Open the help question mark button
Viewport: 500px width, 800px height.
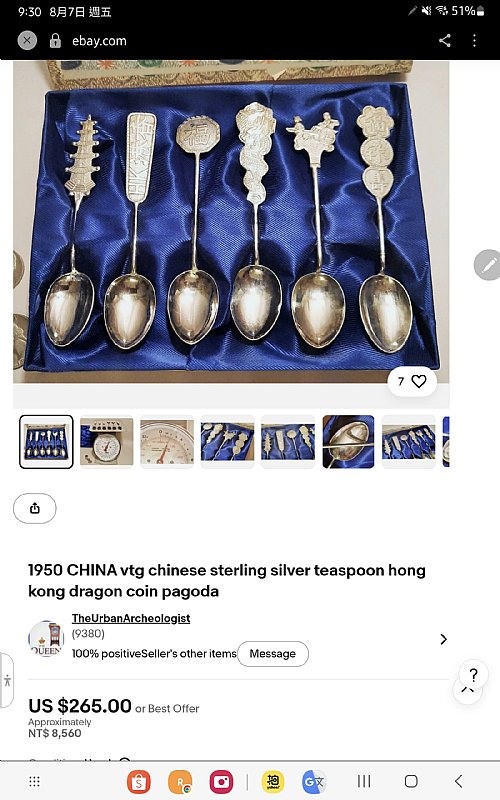(473, 675)
